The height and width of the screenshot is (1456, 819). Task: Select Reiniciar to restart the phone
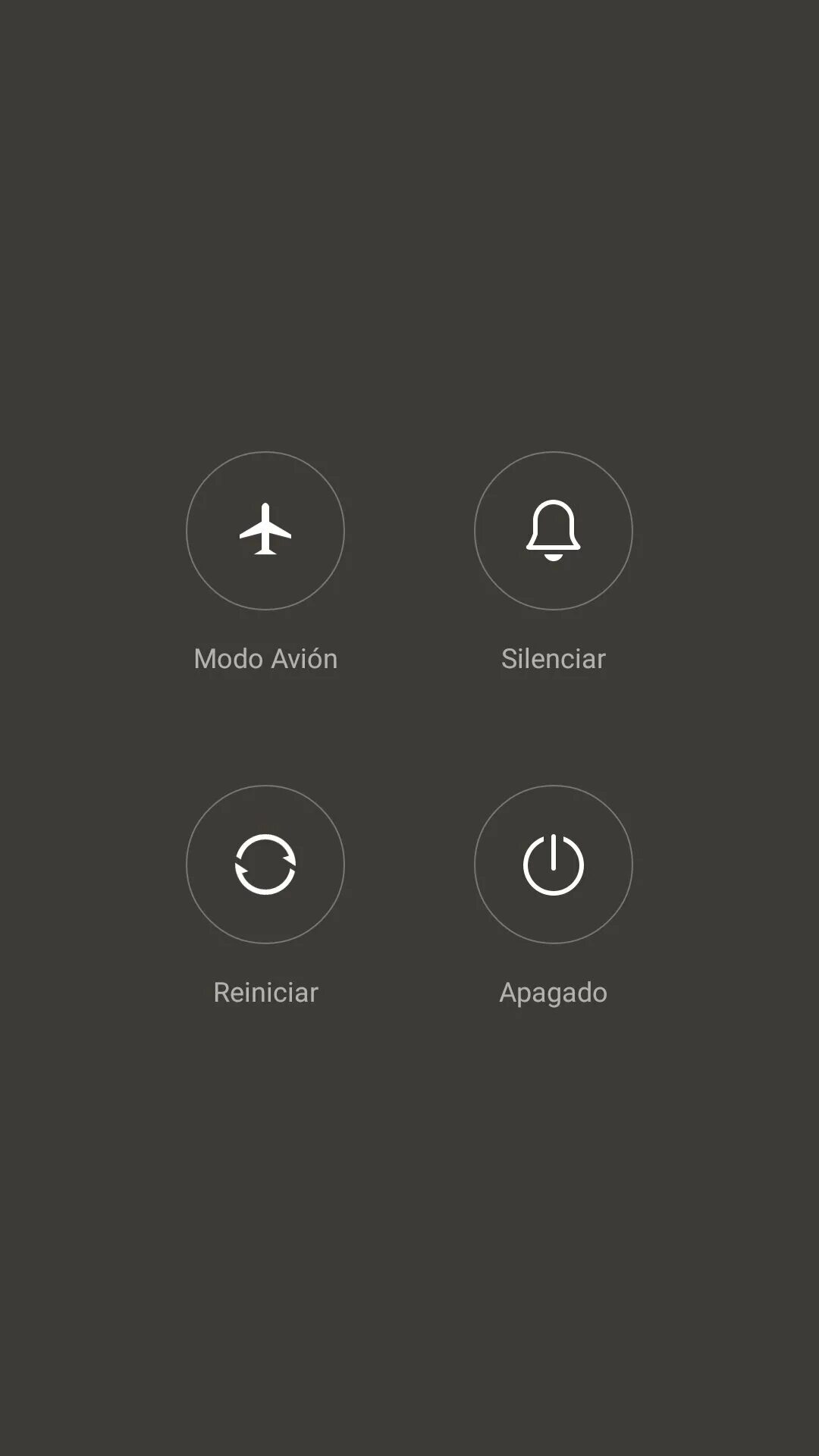(x=265, y=864)
